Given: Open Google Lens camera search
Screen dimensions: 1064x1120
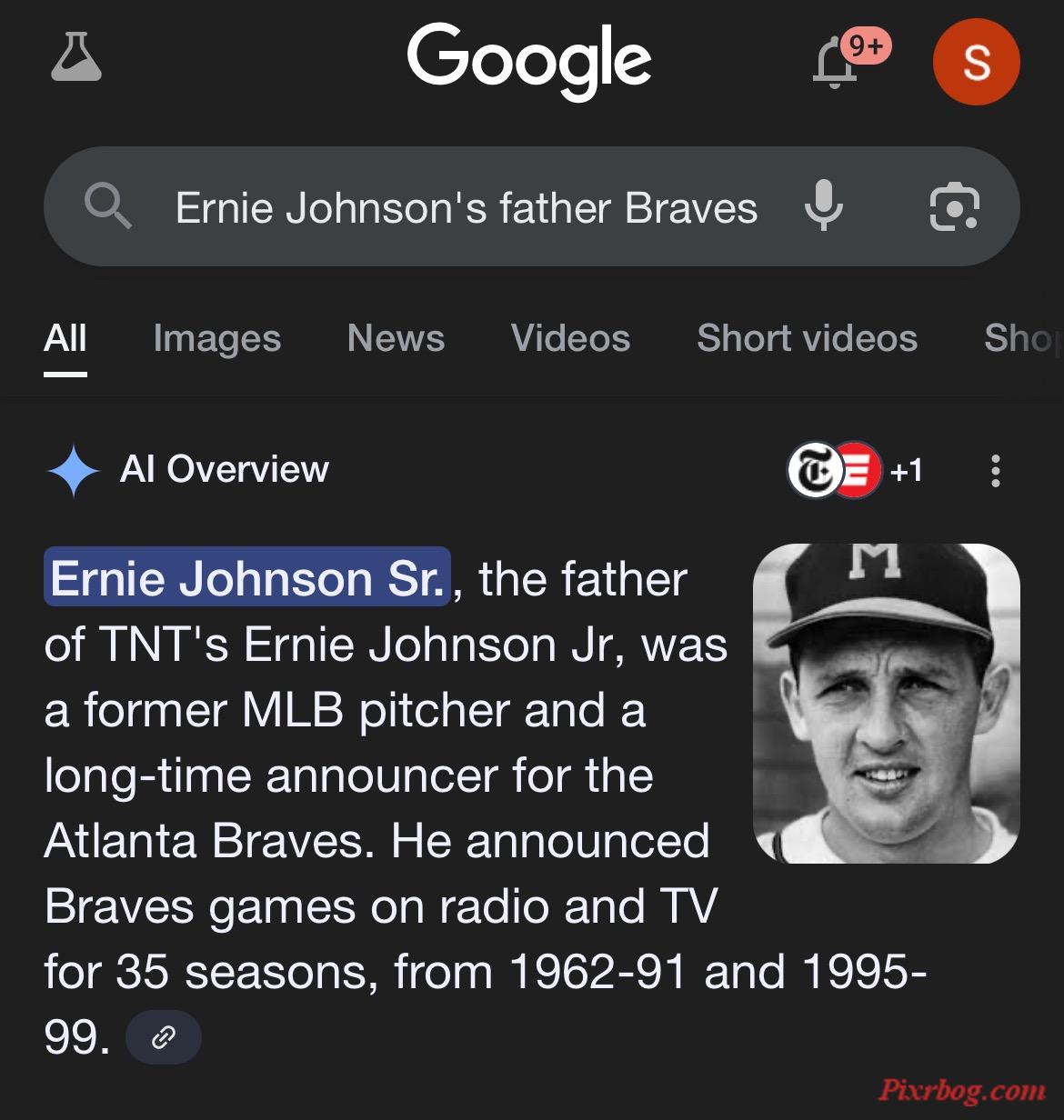Looking at the screenshot, I should (954, 206).
